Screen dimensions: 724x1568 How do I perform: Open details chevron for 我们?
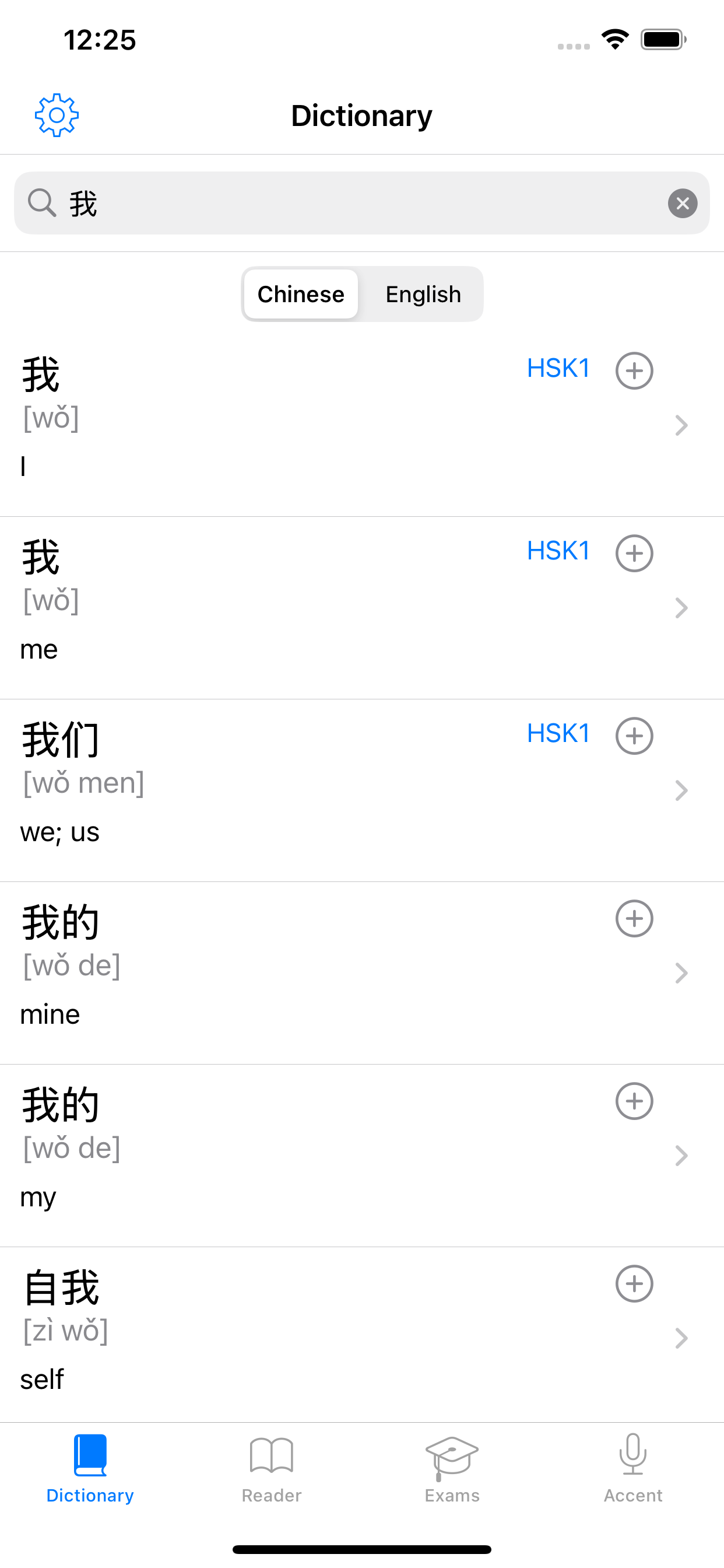[x=681, y=790]
